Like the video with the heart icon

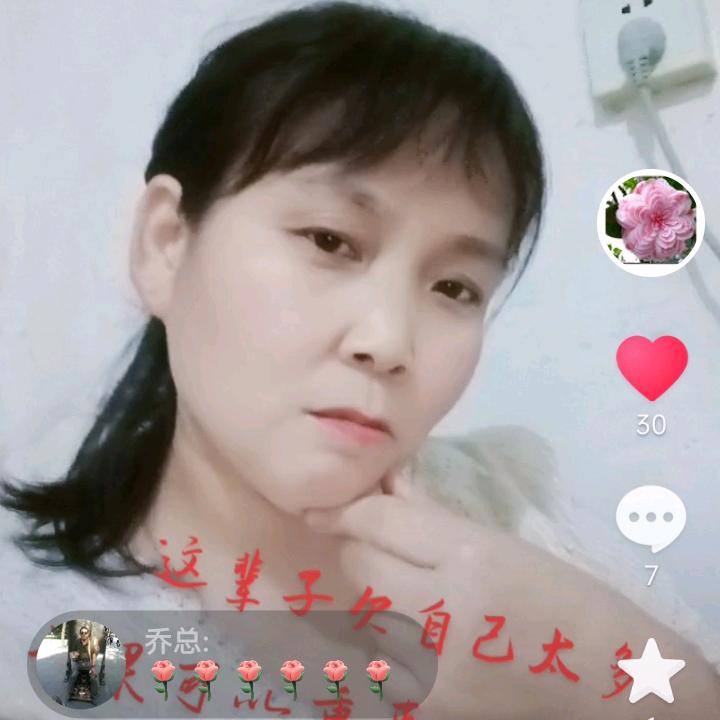tap(651, 367)
